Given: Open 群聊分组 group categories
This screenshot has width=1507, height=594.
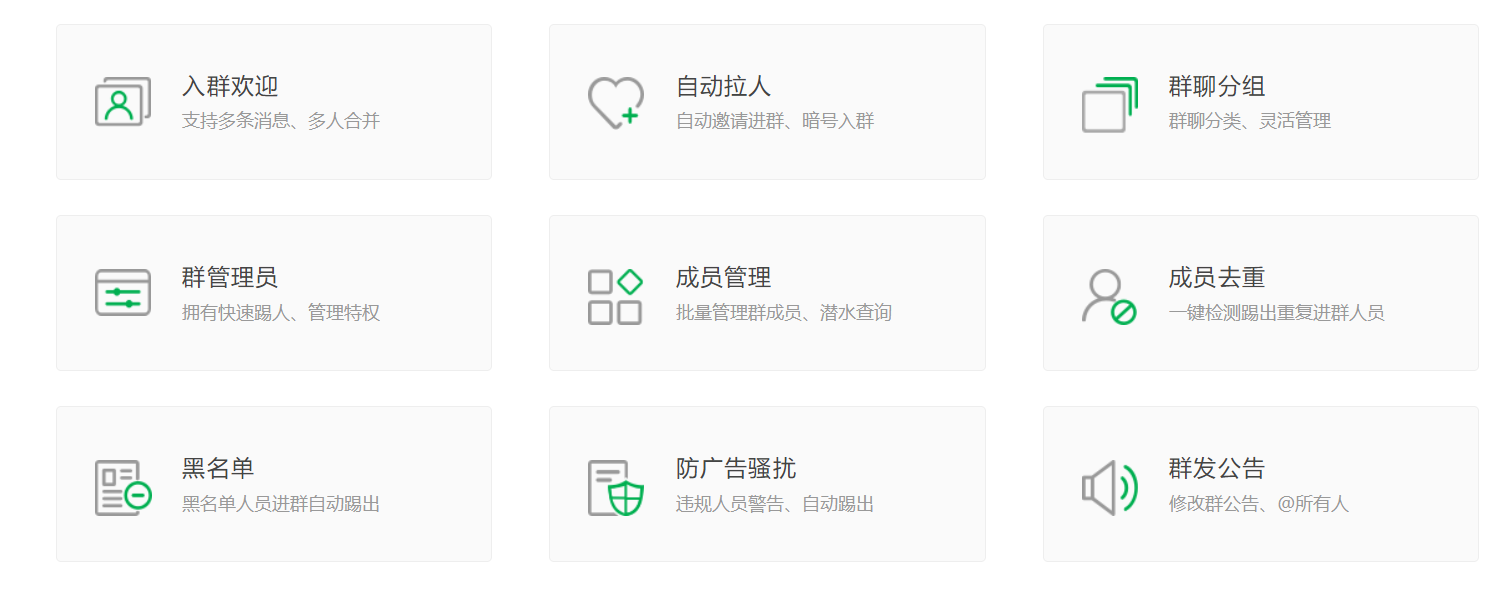Looking at the screenshot, I should click(x=1259, y=102).
